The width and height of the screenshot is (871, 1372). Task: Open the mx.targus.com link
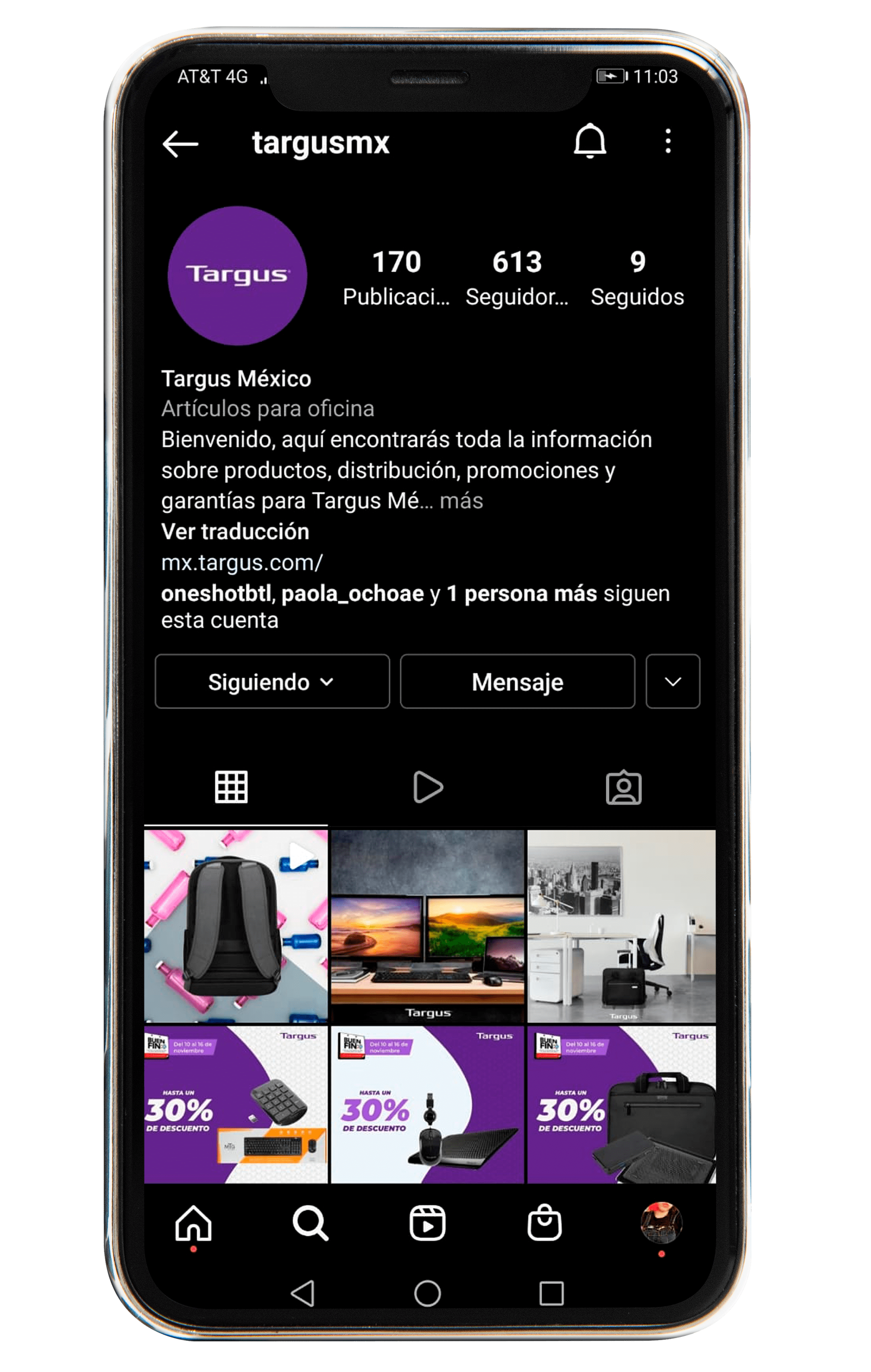242,563
